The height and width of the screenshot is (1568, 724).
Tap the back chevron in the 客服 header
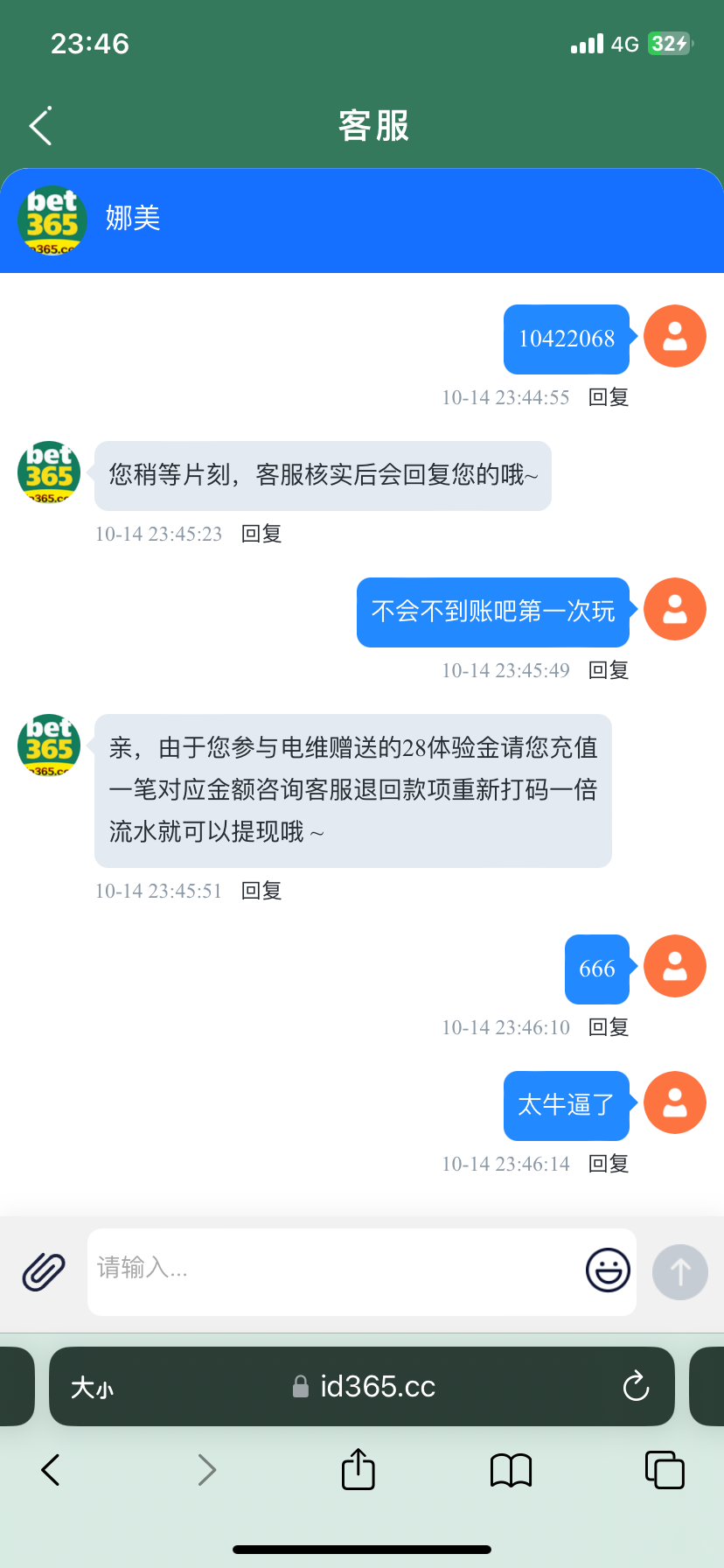click(38, 126)
